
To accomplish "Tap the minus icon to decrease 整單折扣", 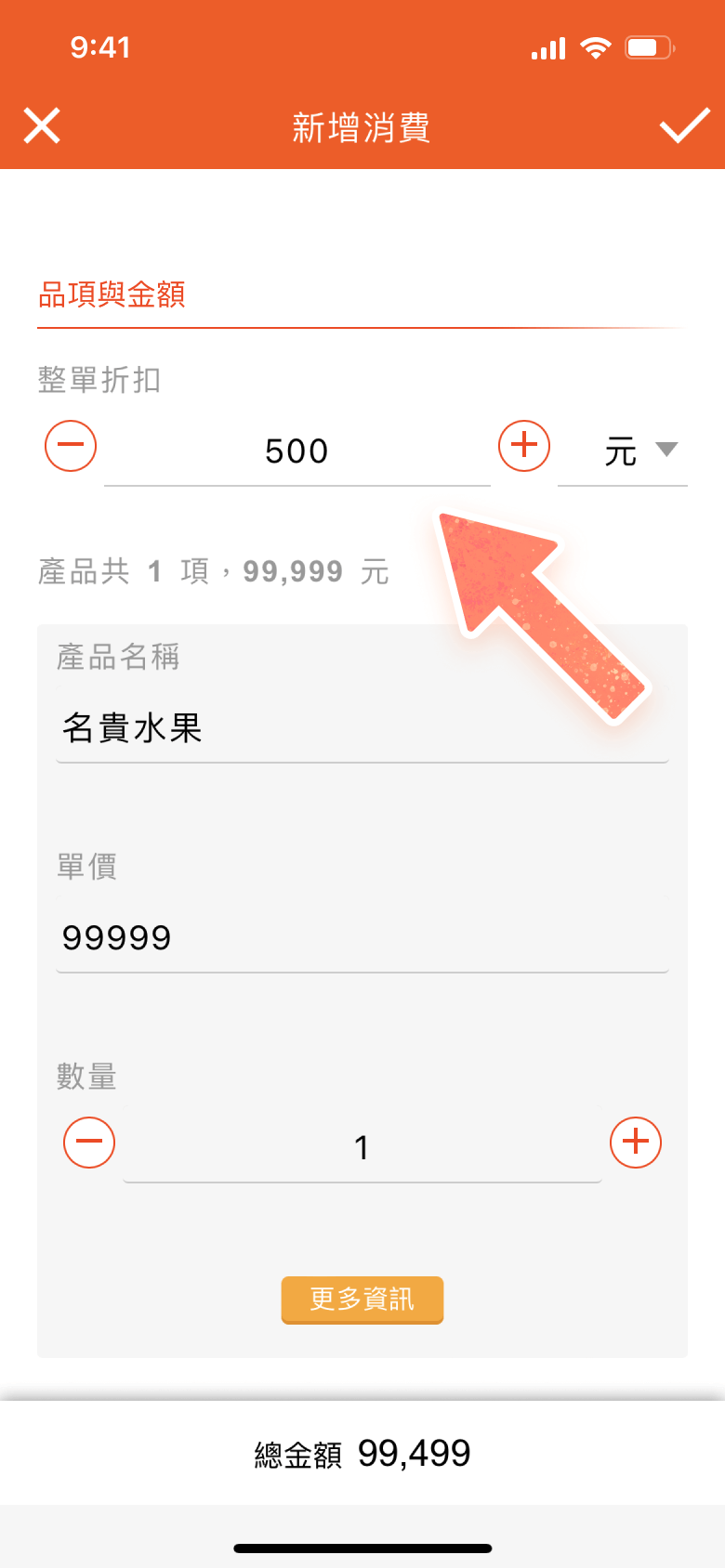I will [x=70, y=446].
